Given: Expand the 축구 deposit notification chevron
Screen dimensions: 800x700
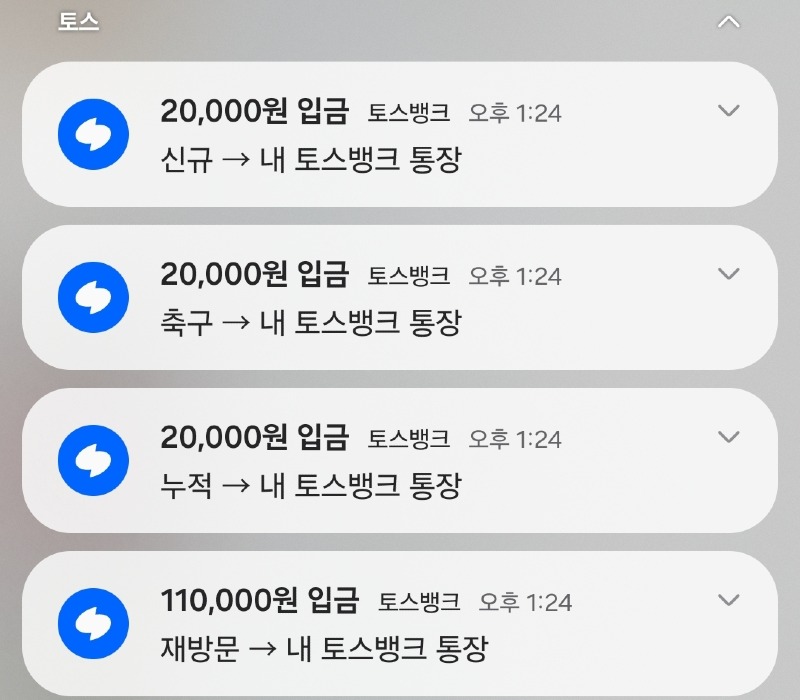Looking at the screenshot, I should point(729,274).
